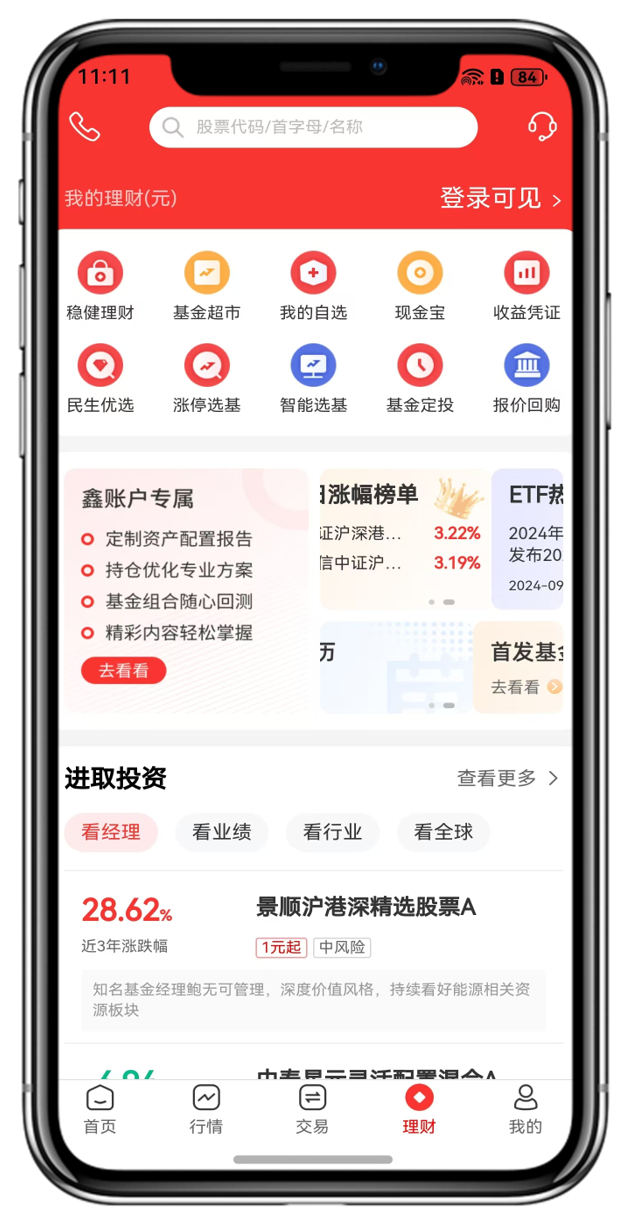The image size is (626, 1229).
Task: Select the 看全球 chip
Action: point(443,832)
